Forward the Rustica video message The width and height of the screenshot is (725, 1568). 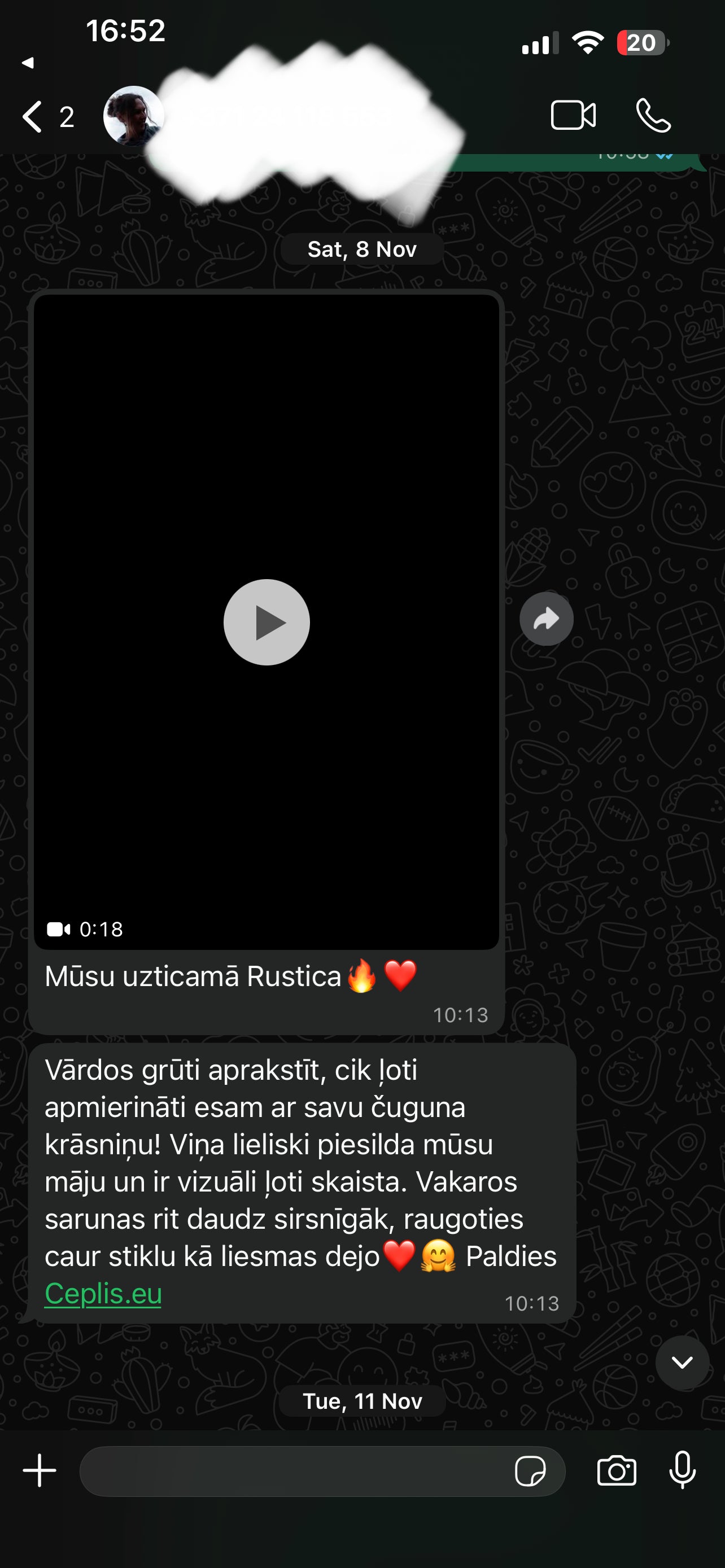tap(546, 619)
